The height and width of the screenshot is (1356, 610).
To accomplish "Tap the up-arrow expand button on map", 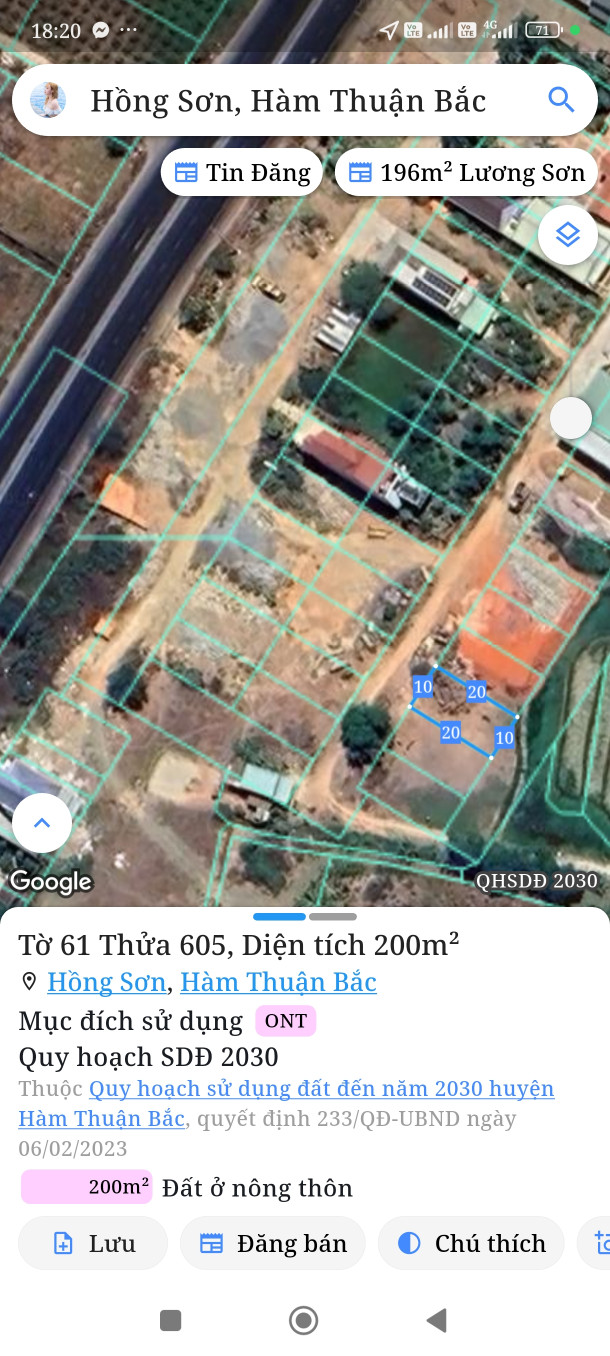I will click(42, 823).
